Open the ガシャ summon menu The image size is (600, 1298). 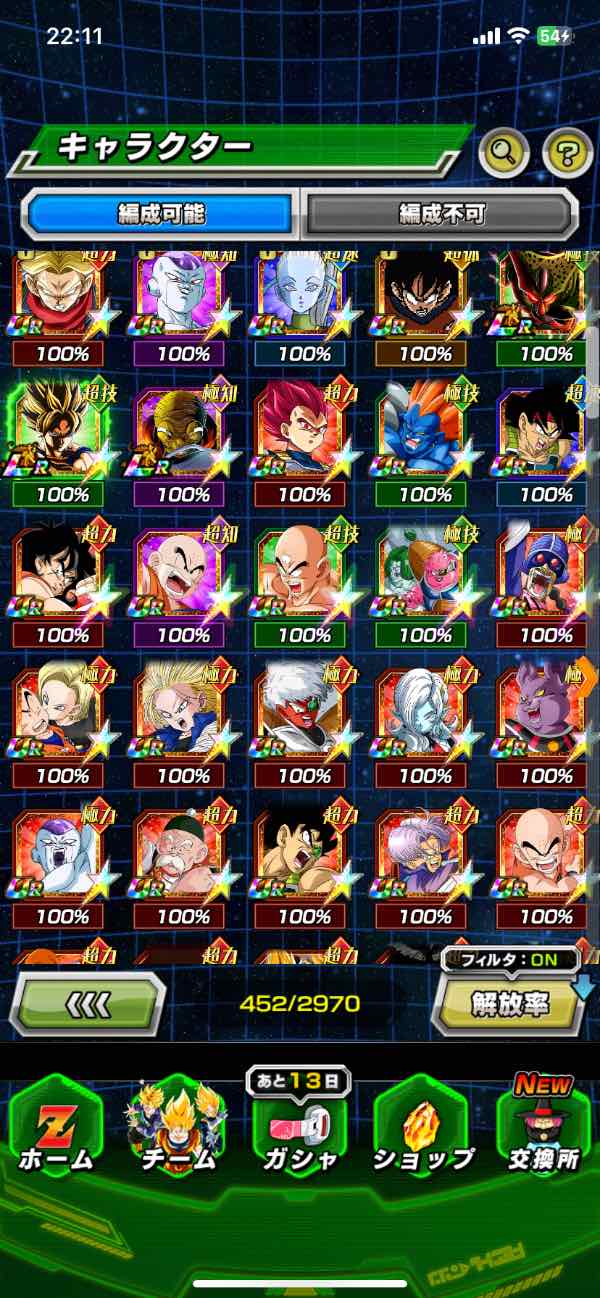pyautogui.click(x=299, y=1130)
